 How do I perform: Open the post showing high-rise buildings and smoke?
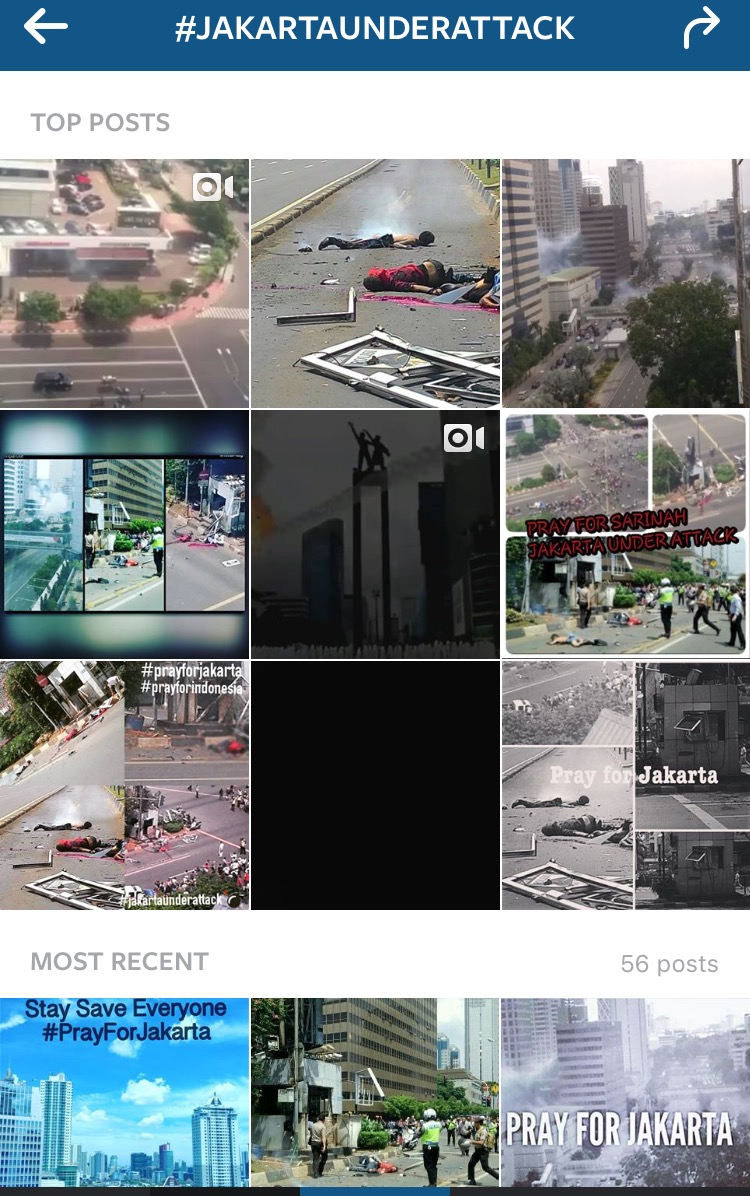(625, 283)
